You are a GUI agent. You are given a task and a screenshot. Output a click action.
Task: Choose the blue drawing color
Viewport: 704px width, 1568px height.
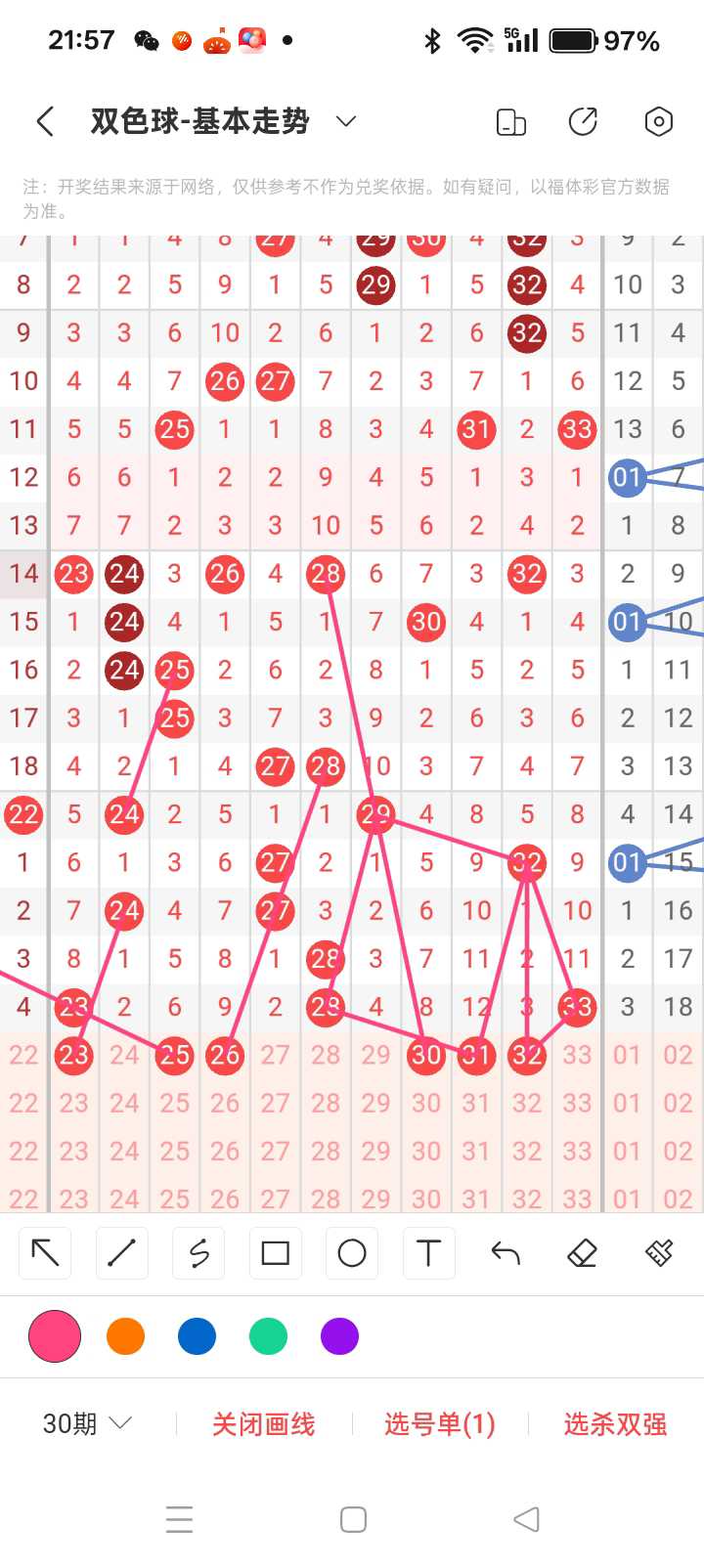(197, 1336)
